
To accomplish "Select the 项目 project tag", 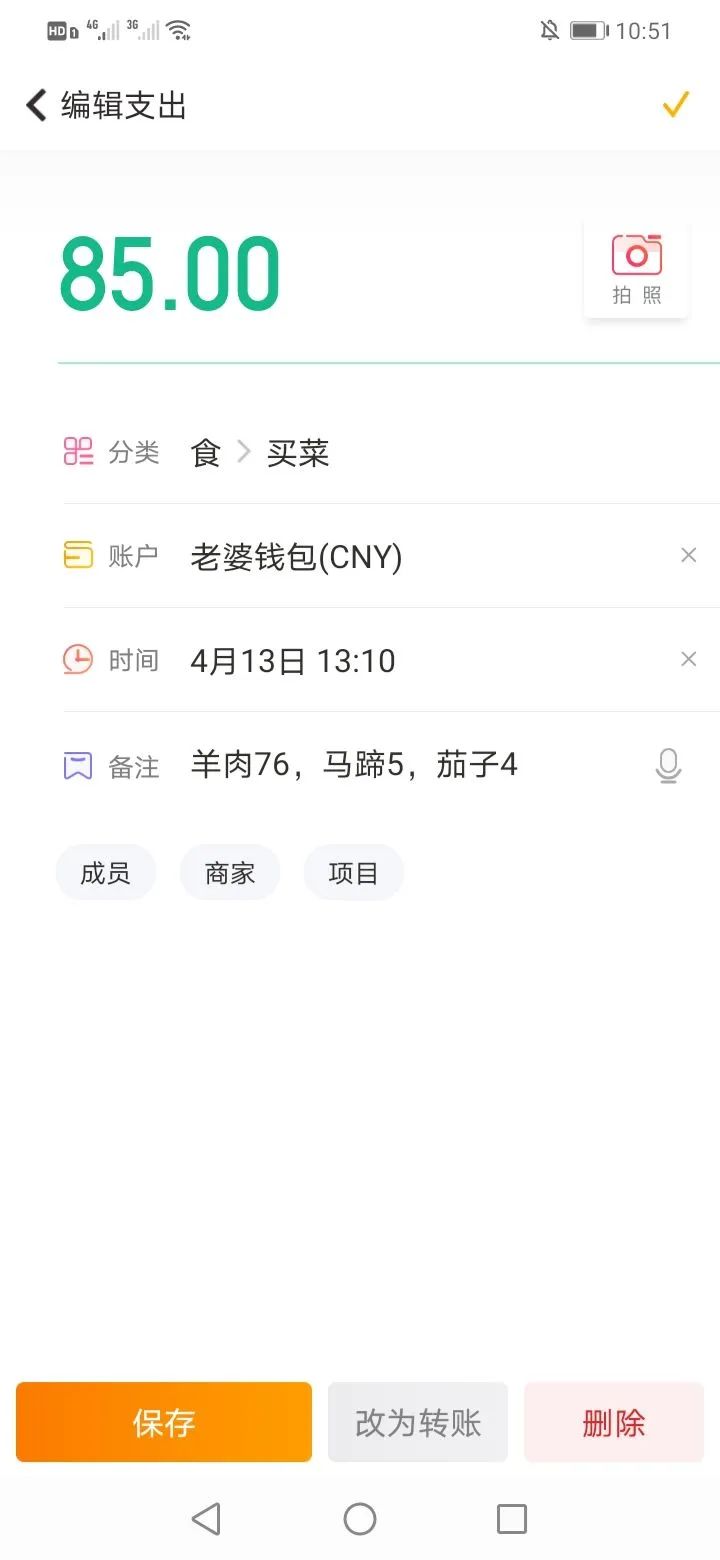I will [353, 872].
